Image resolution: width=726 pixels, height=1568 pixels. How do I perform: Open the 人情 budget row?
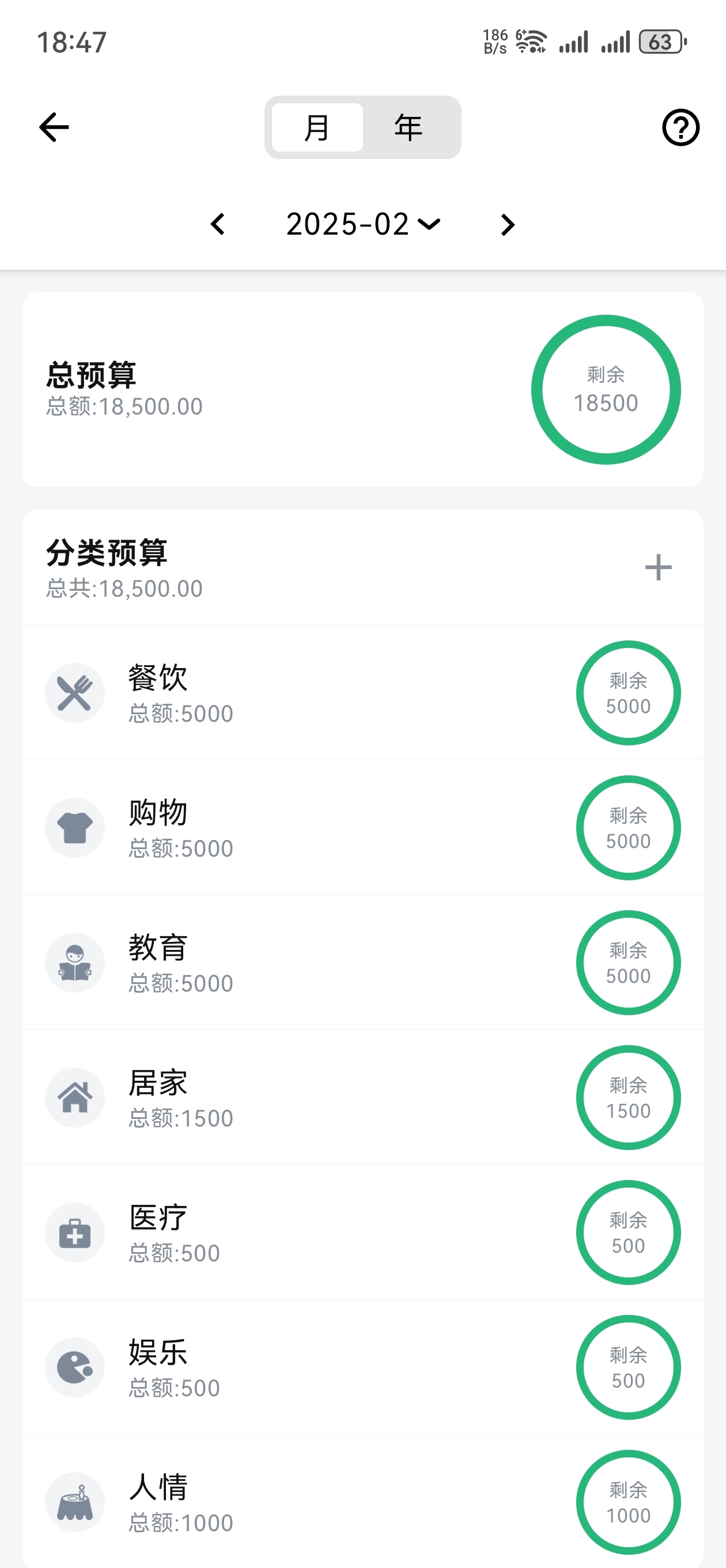coord(362,1502)
